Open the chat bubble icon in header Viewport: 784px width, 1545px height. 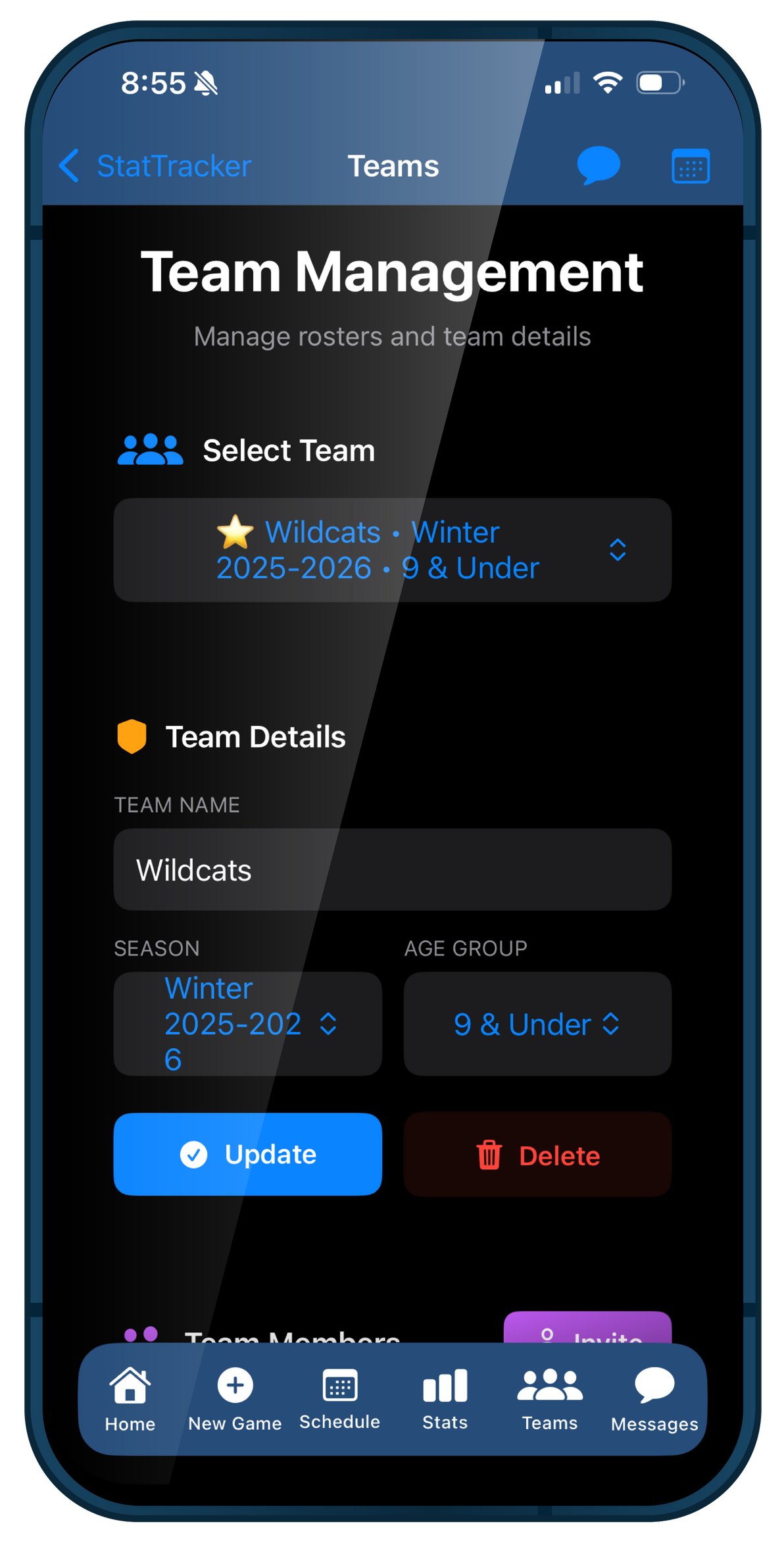point(598,165)
